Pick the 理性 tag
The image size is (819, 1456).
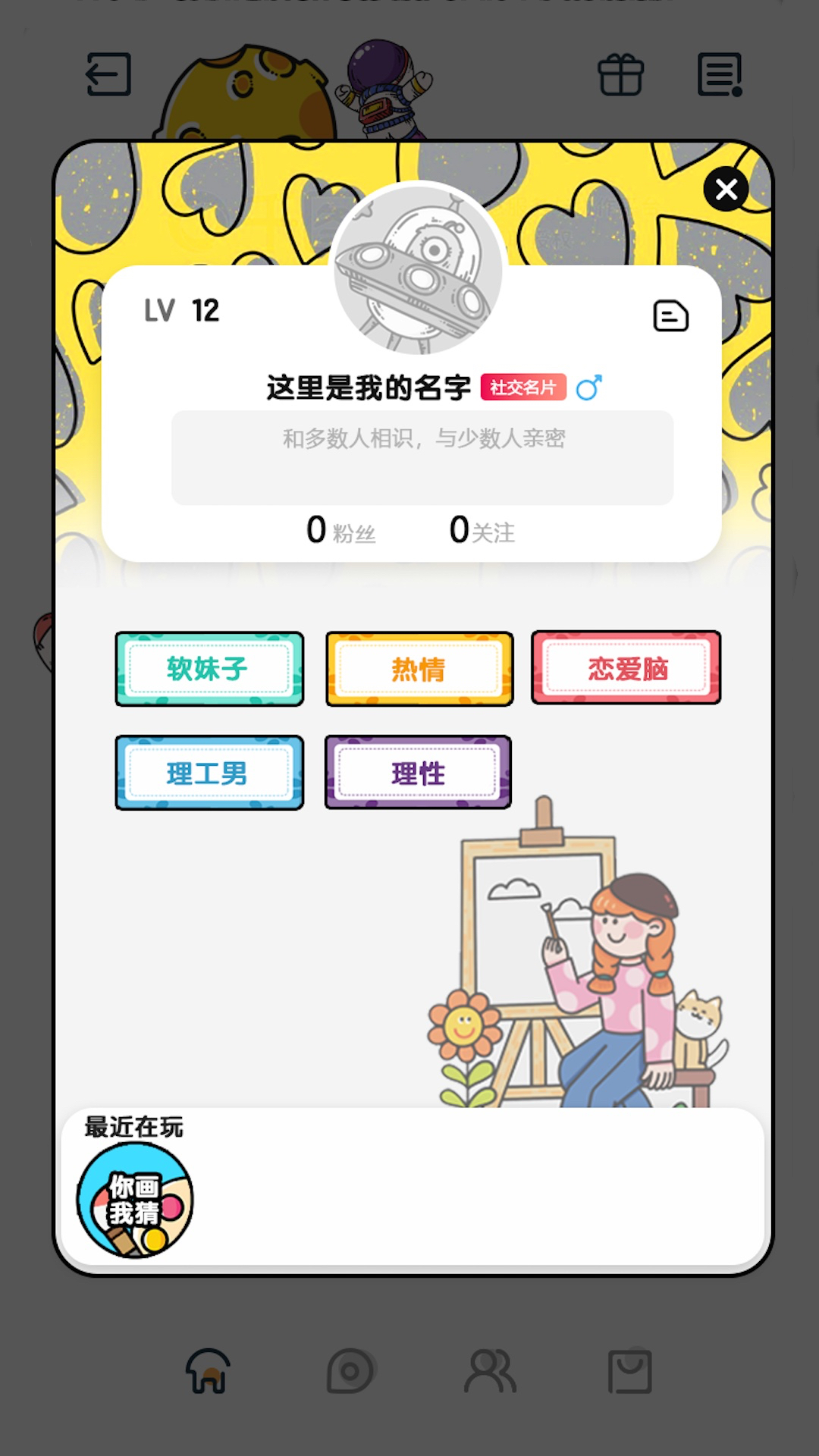[418, 773]
